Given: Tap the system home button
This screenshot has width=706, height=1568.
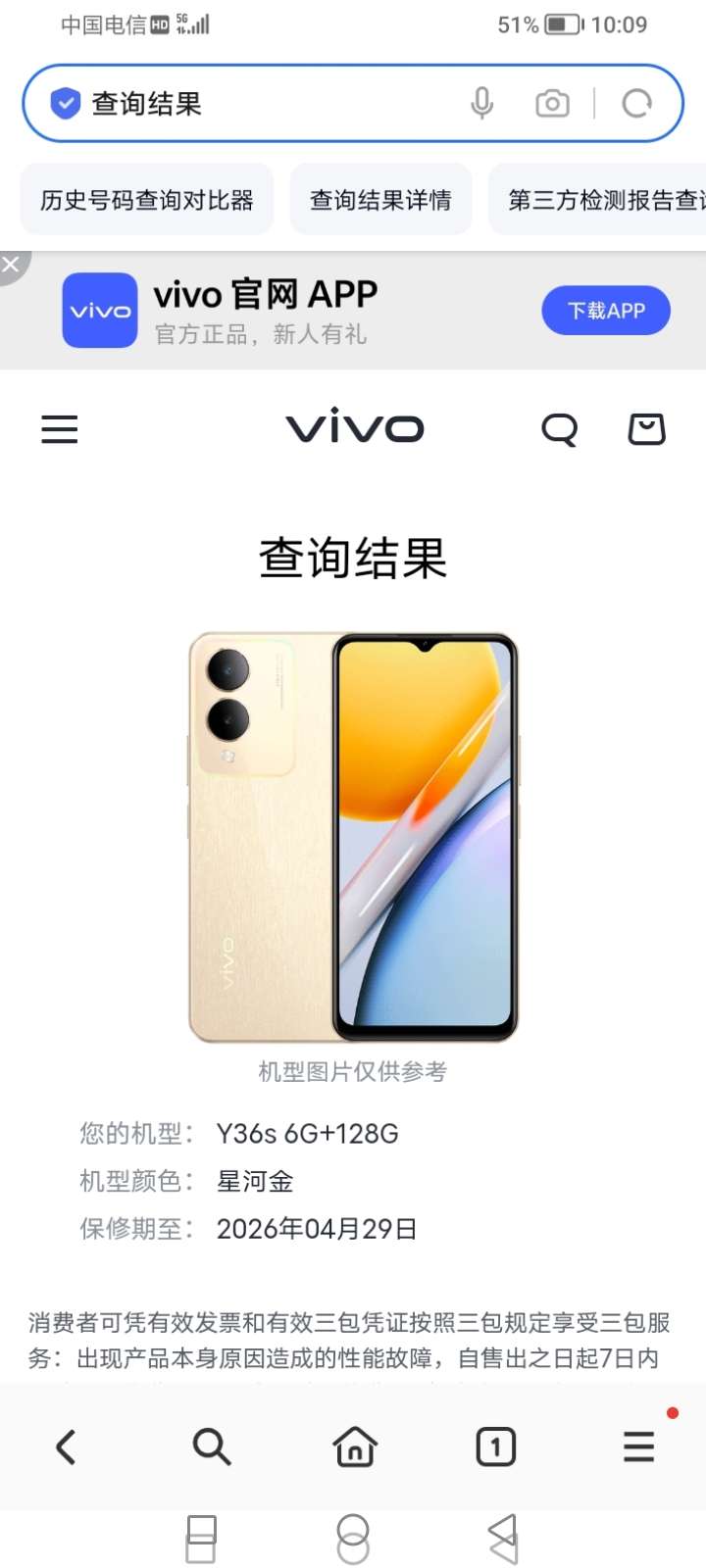Looking at the screenshot, I should (353, 1539).
